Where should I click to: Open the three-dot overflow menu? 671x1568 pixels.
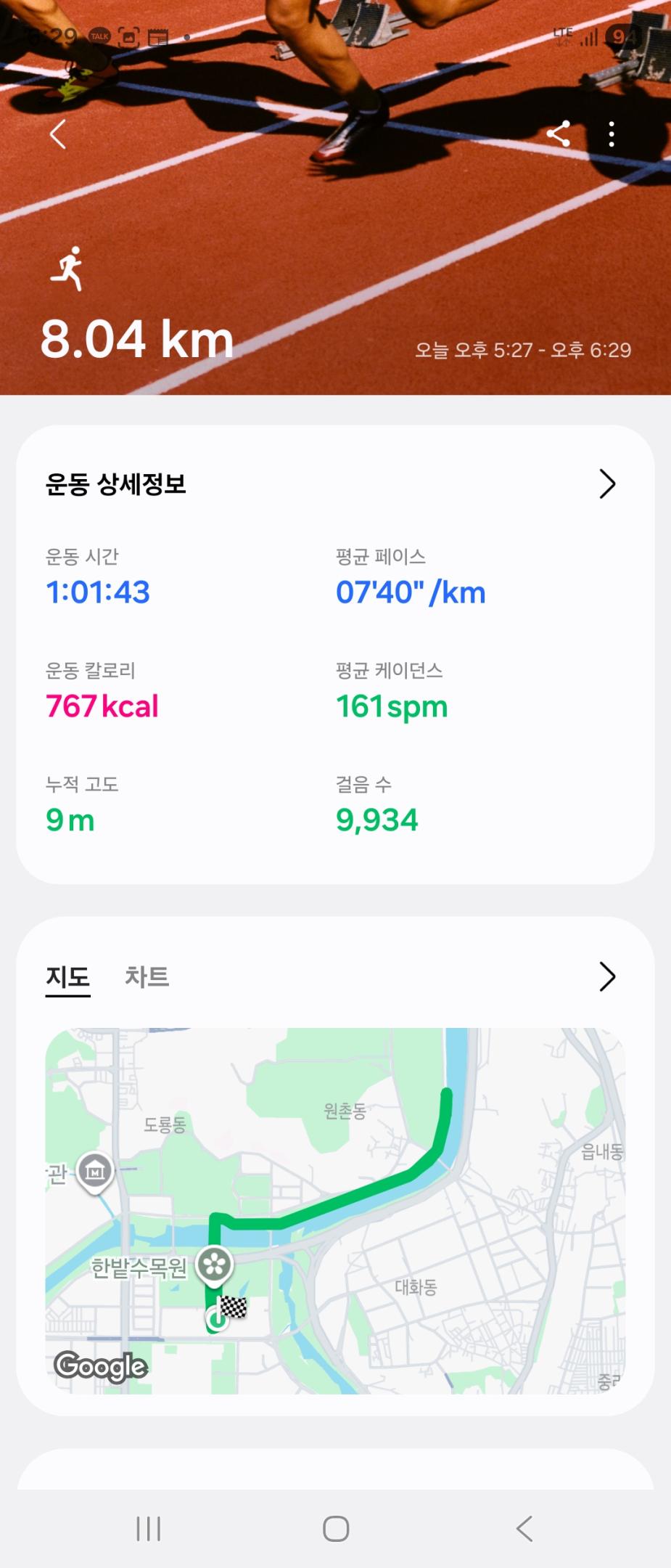[612, 134]
